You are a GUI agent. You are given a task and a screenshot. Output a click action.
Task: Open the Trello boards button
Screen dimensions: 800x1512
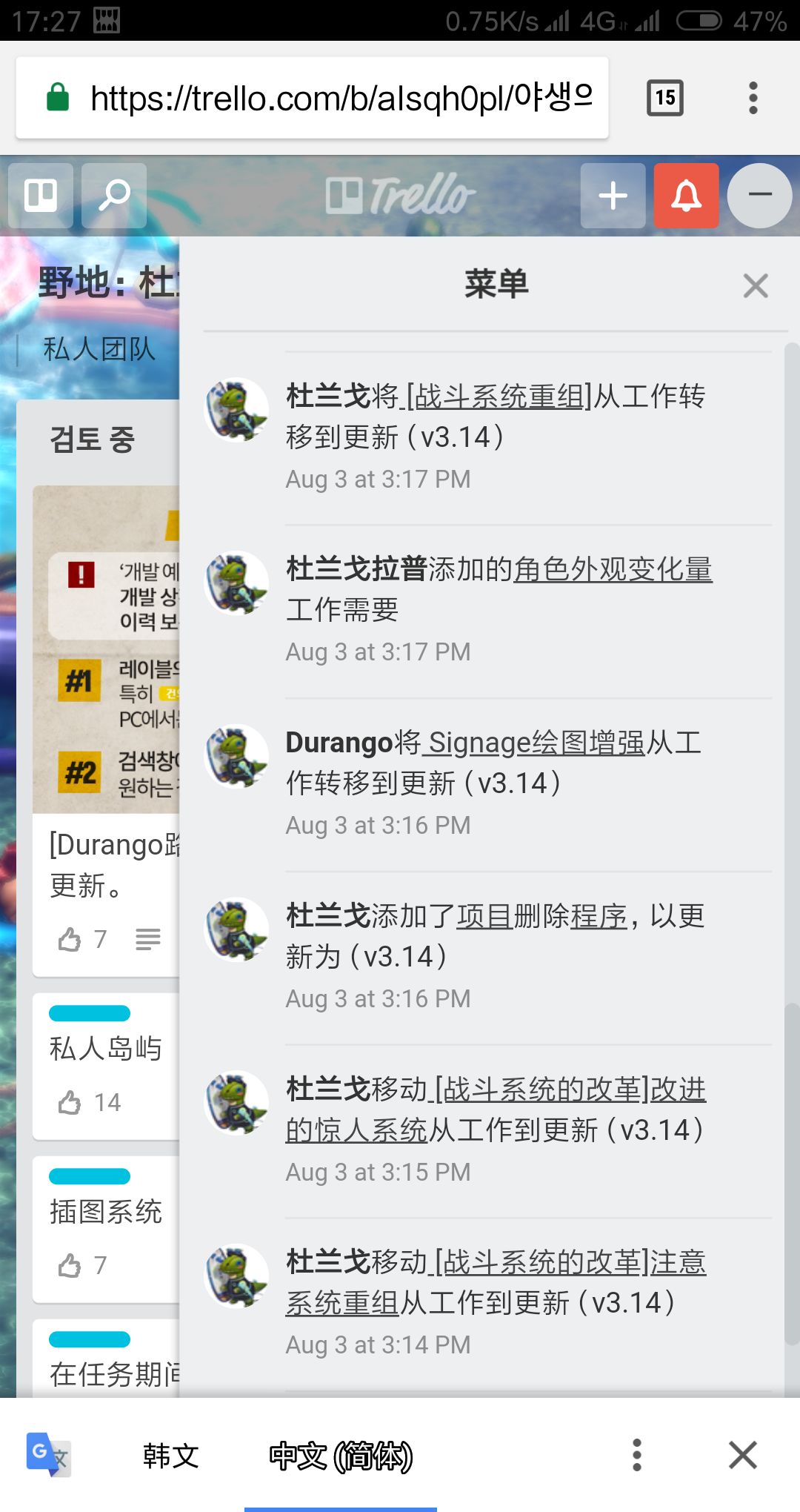click(x=41, y=196)
